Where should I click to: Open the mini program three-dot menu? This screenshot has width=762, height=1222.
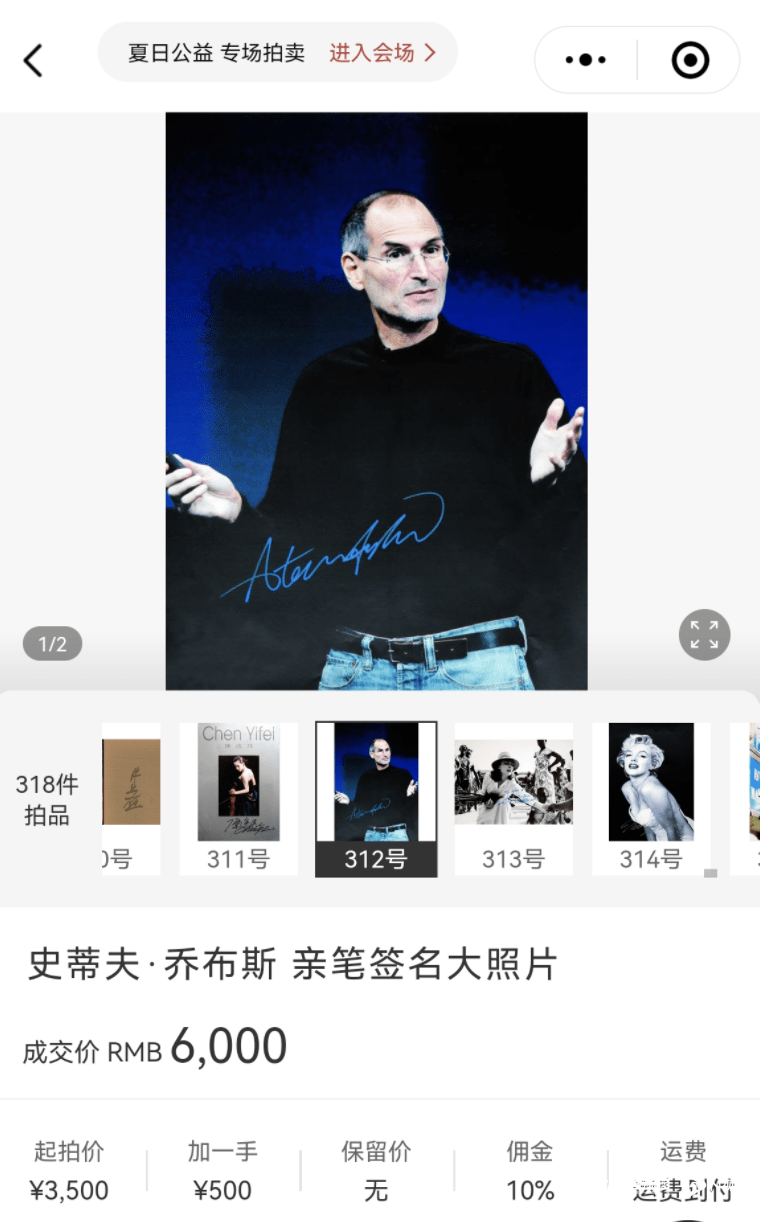pyautogui.click(x=586, y=60)
